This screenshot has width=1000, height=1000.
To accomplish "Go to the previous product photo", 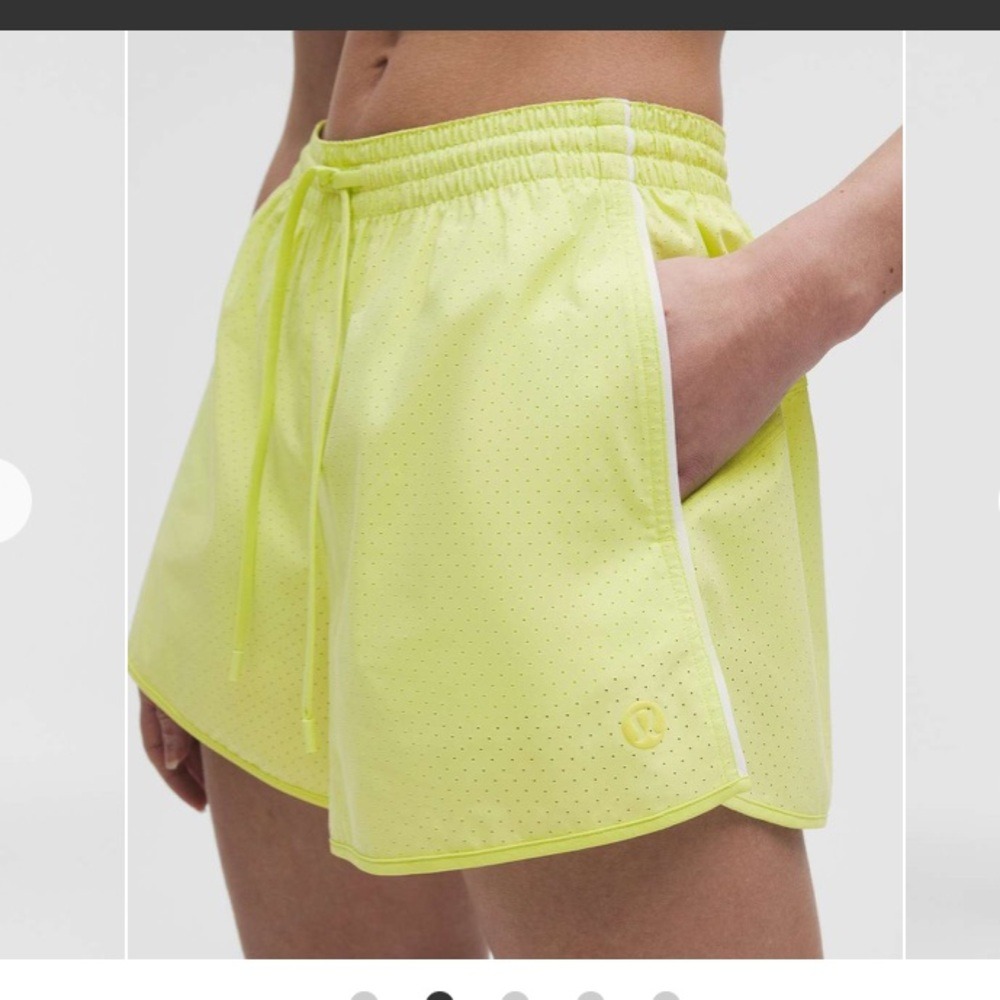I will click(x=12, y=500).
